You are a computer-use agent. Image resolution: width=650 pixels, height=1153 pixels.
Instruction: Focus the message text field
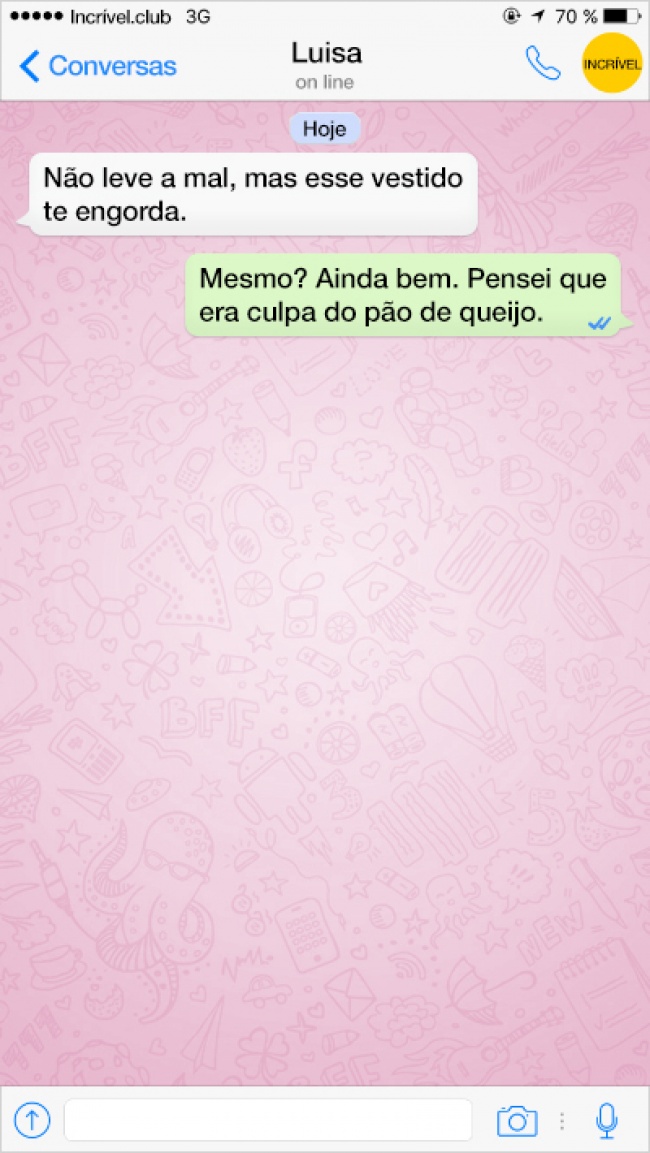(x=268, y=1120)
